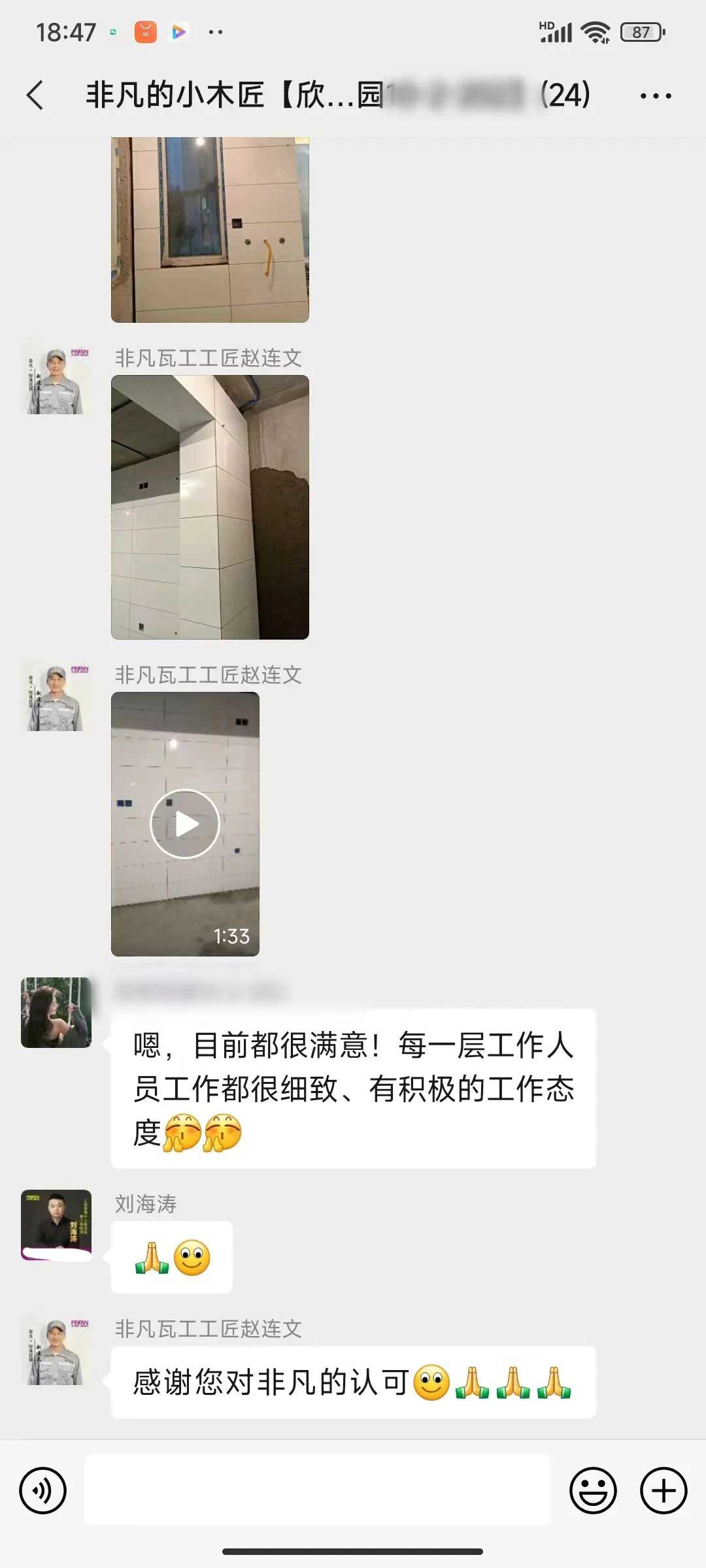Switch to voice message input
This screenshot has width=706, height=1568.
click(43, 1490)
